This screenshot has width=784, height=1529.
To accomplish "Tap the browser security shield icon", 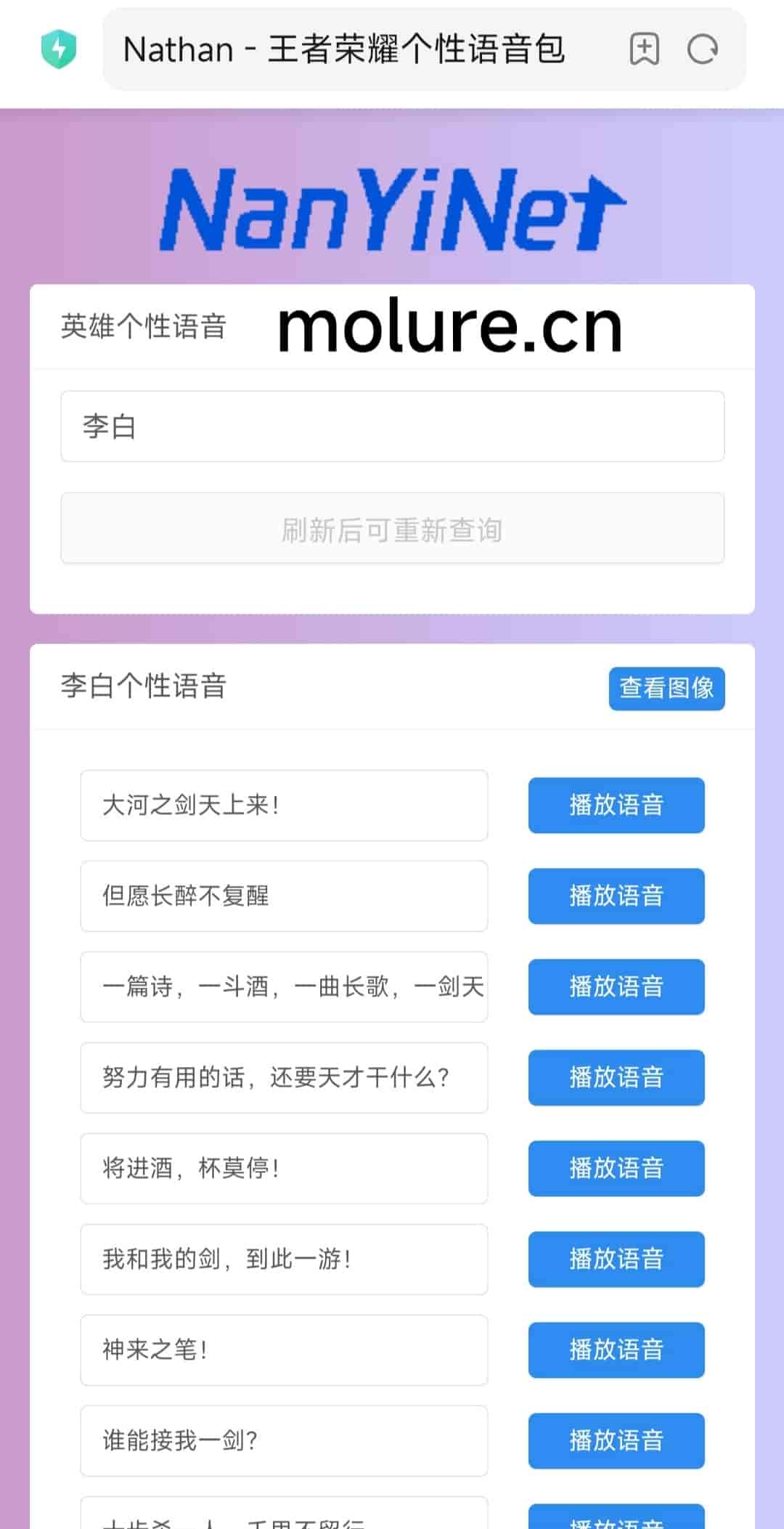I will [59, 49].
